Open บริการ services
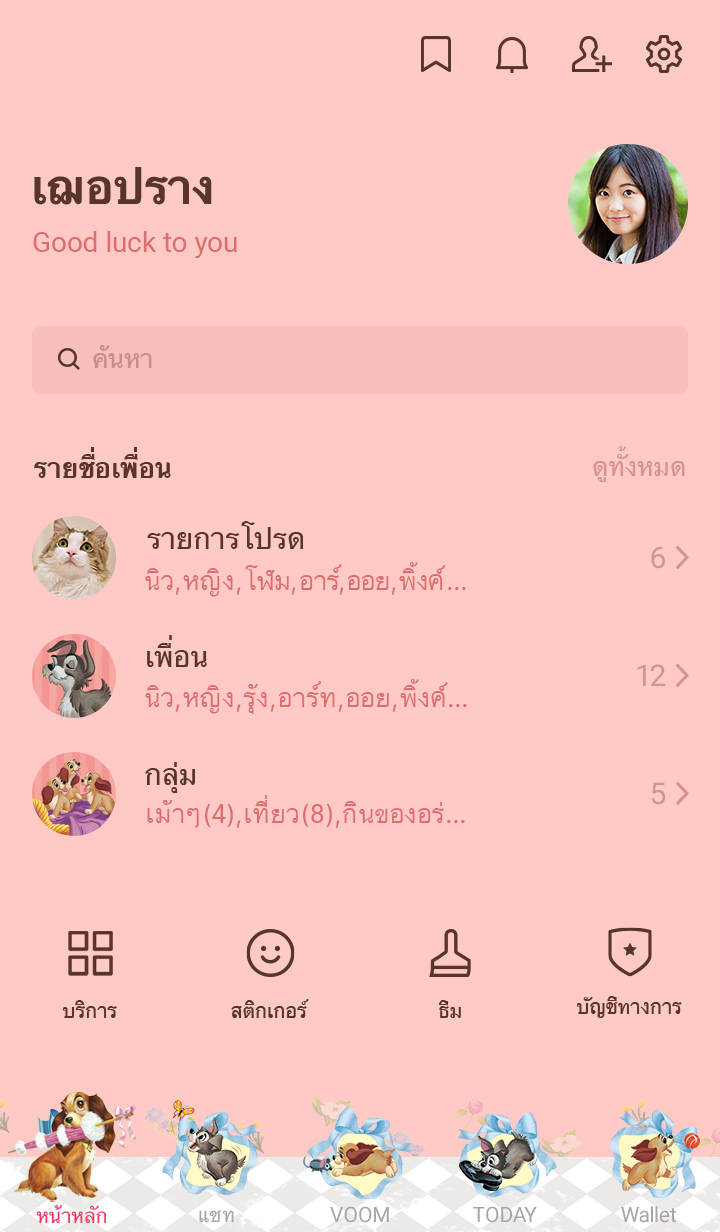The height and width of the screenshot is (1232, 720). [x=90, y=972]
